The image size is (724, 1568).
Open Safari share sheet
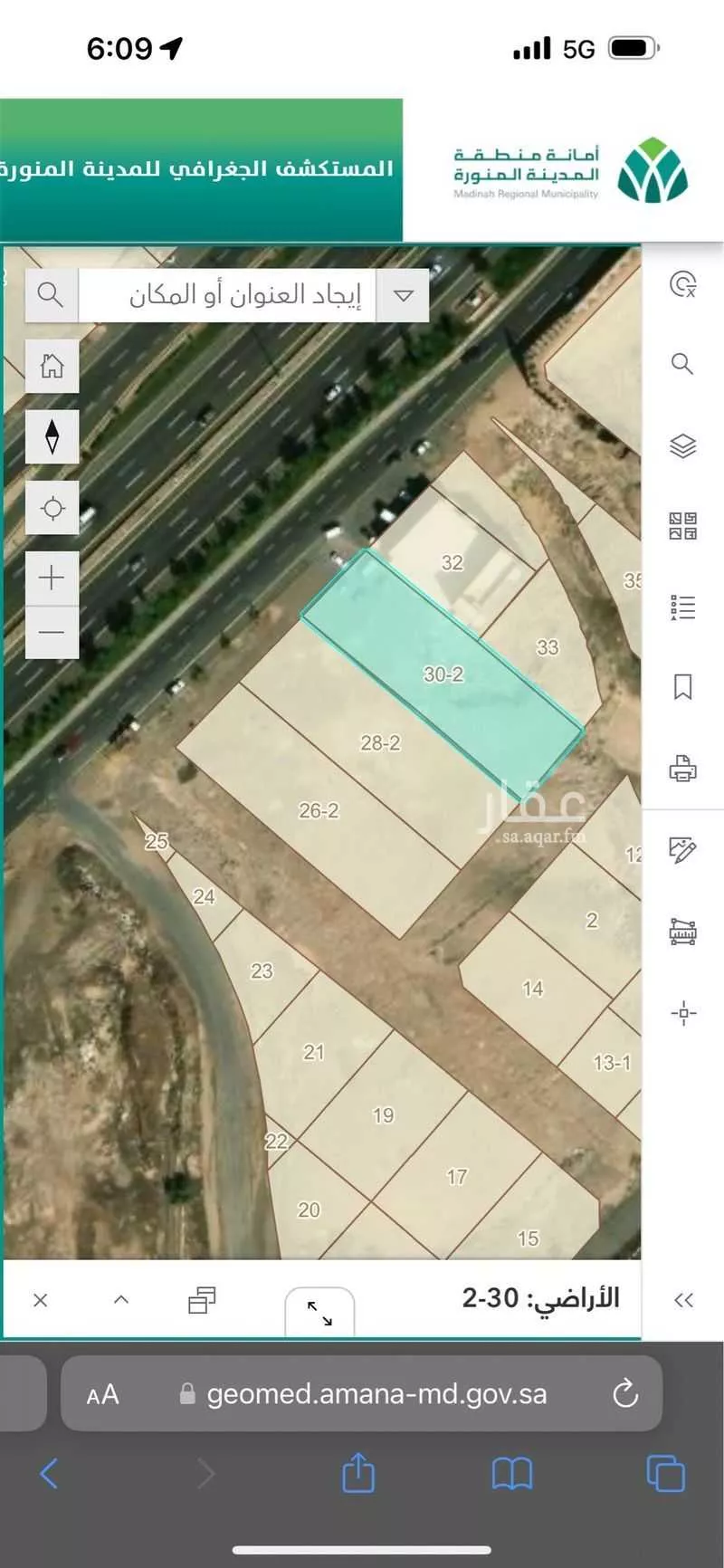(x=358, y=1473)
